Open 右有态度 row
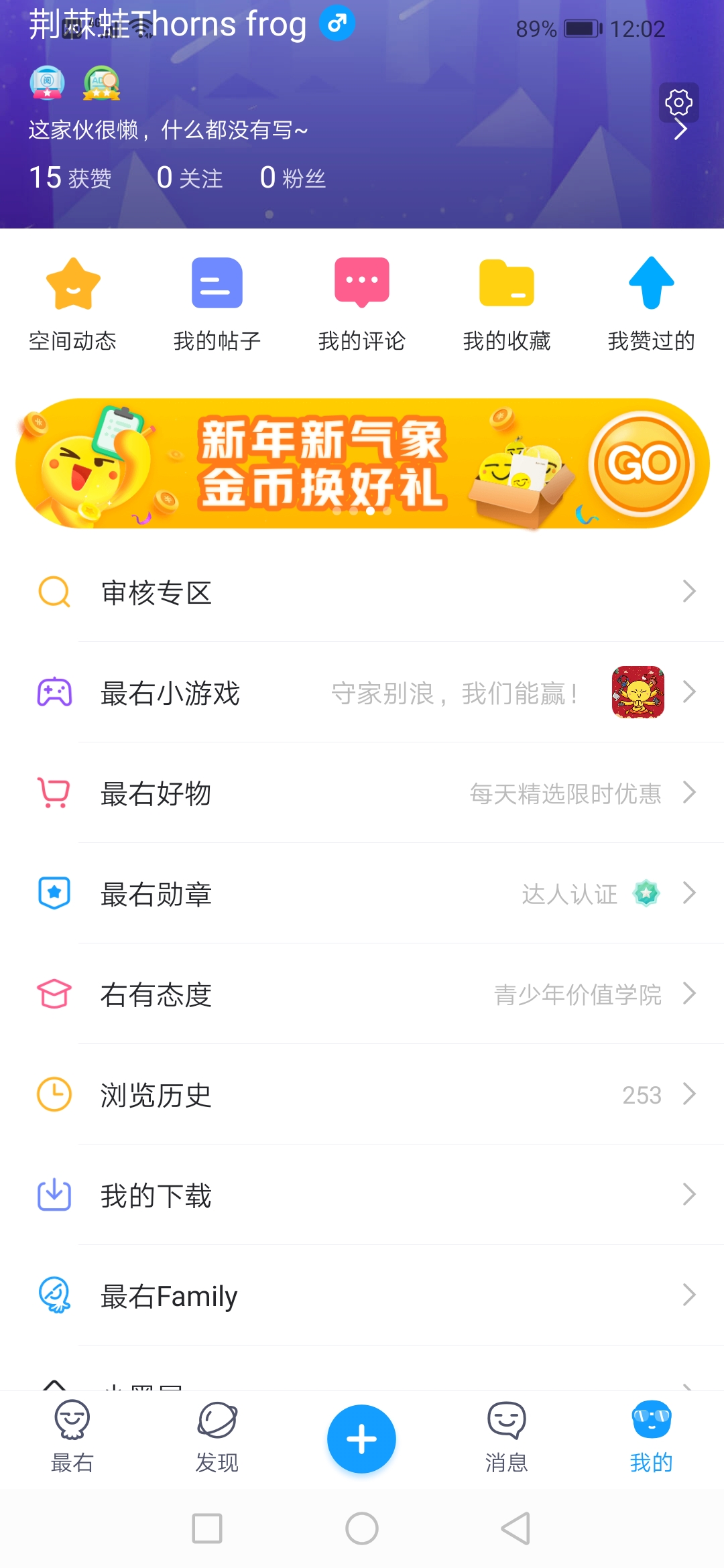Screen dimensions: 724x1568 (x=362, y=994)
